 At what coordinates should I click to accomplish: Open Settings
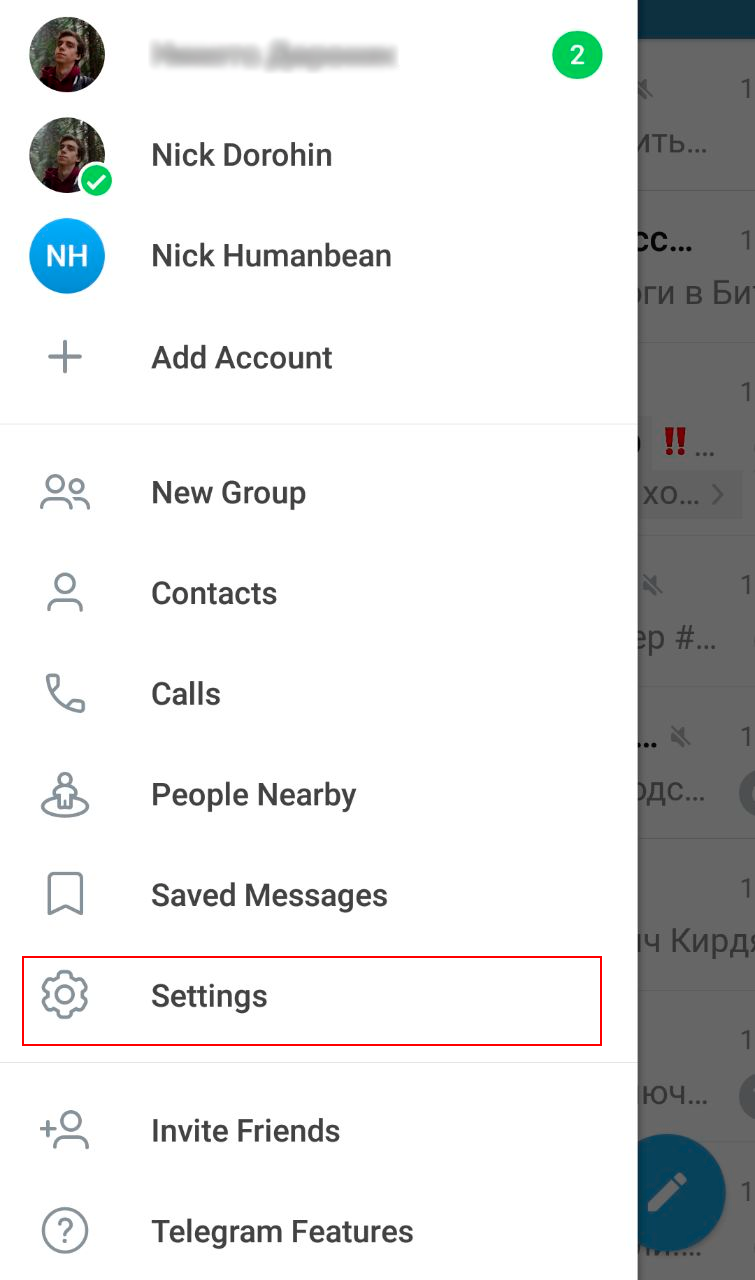[209, 997]
